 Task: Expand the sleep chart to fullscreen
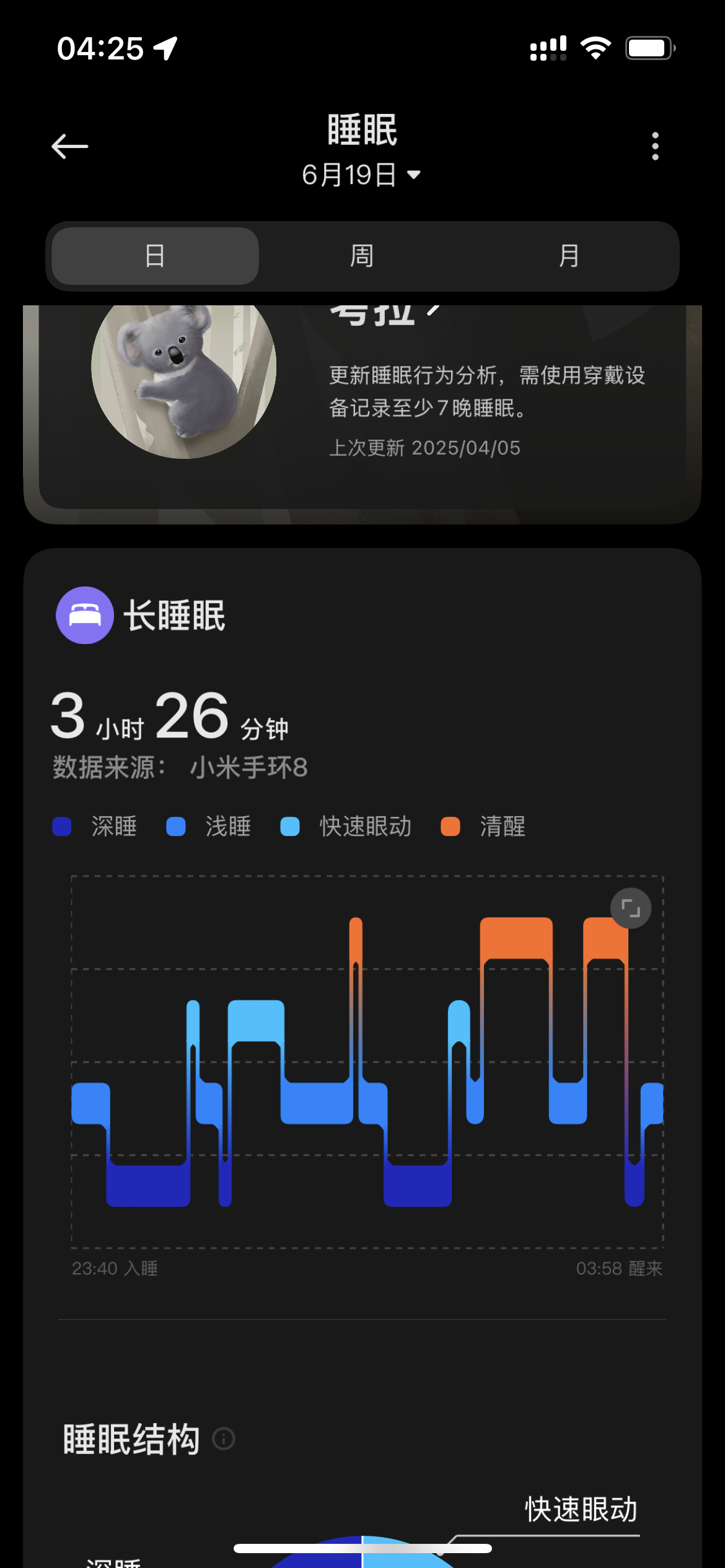(x=631, y=909)
